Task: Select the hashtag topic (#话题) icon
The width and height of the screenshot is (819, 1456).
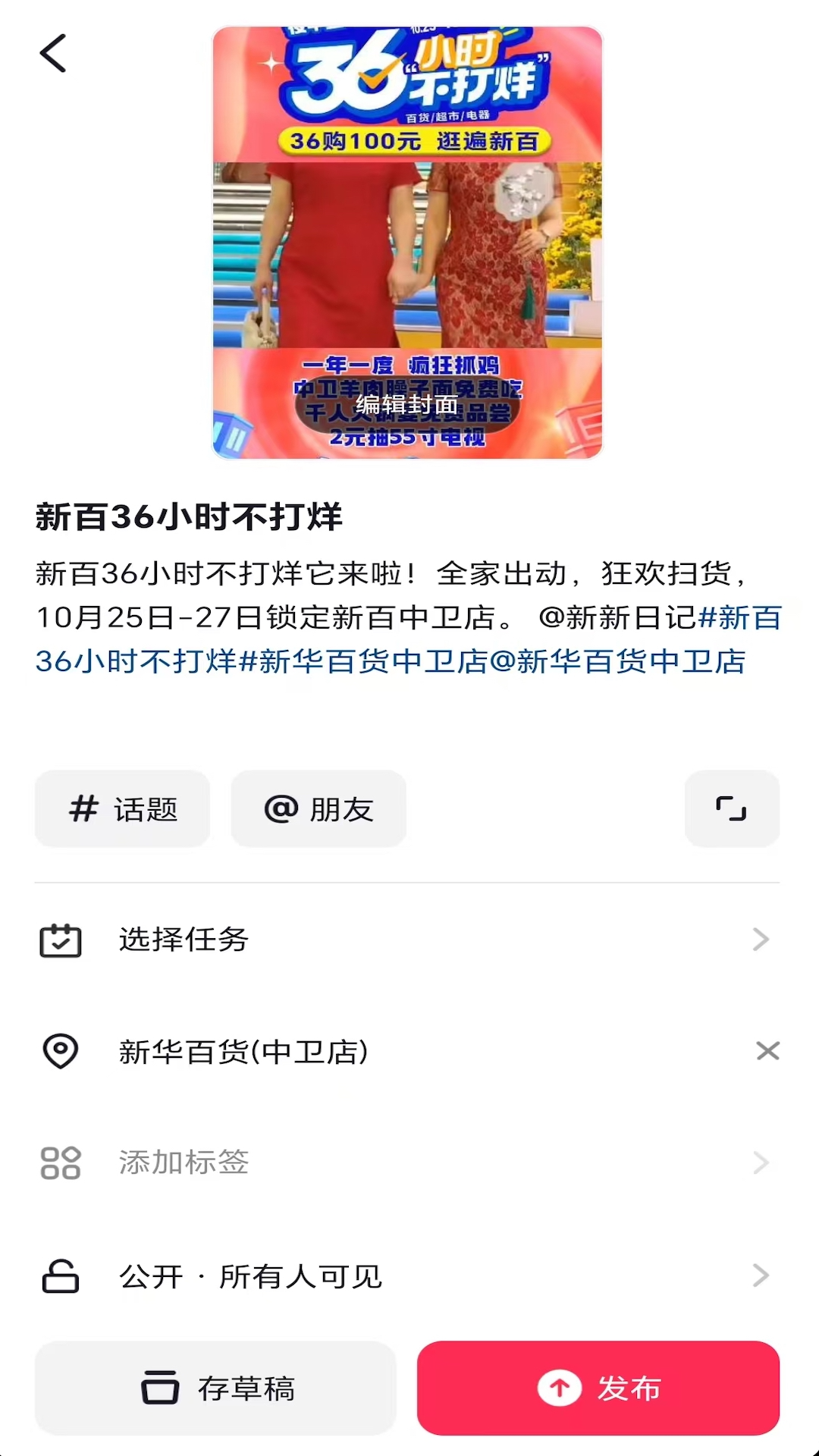Action: tap(85, 808)
